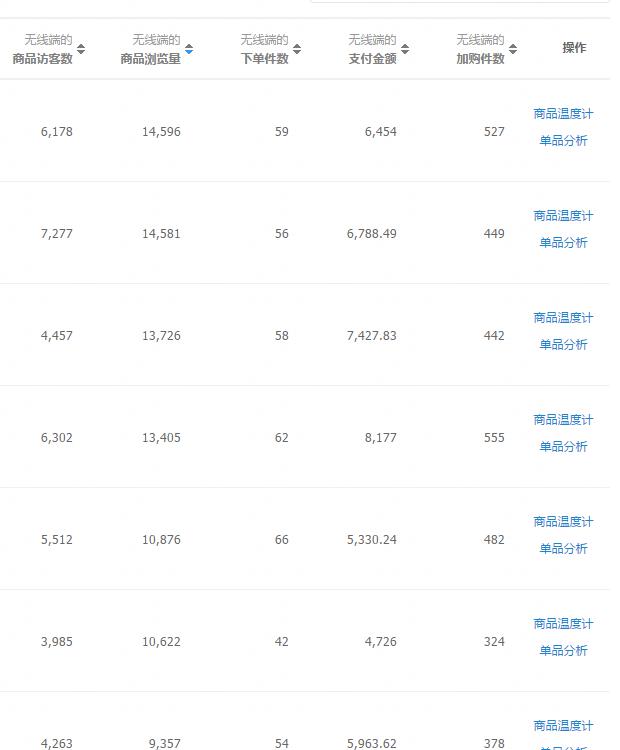Open 单品分析 for the 10,876 views row
Viewport: 620px width, 750px height.
[x=563, y=549]
